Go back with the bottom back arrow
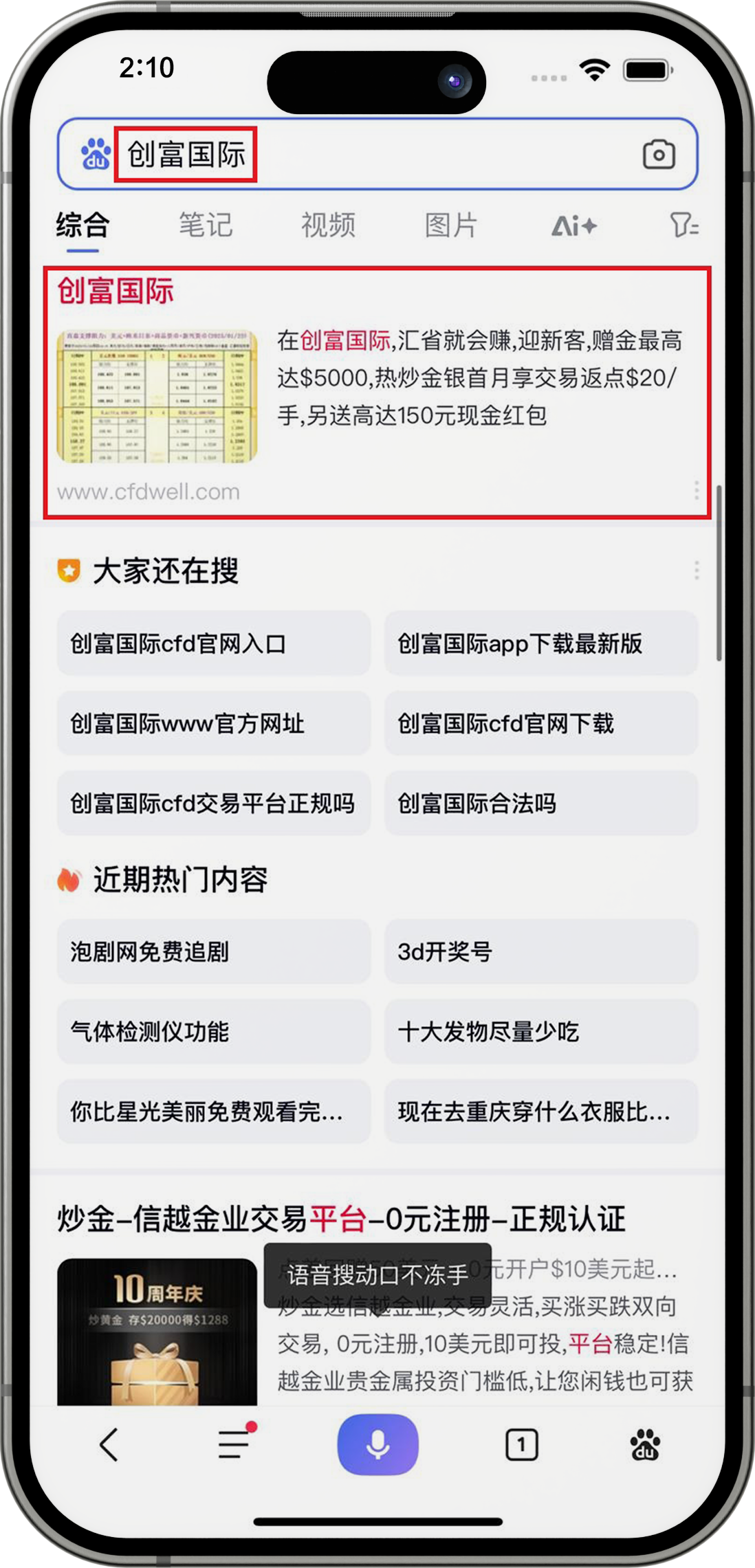The height and width of the screenshot is (1568, 755). 109,1444
